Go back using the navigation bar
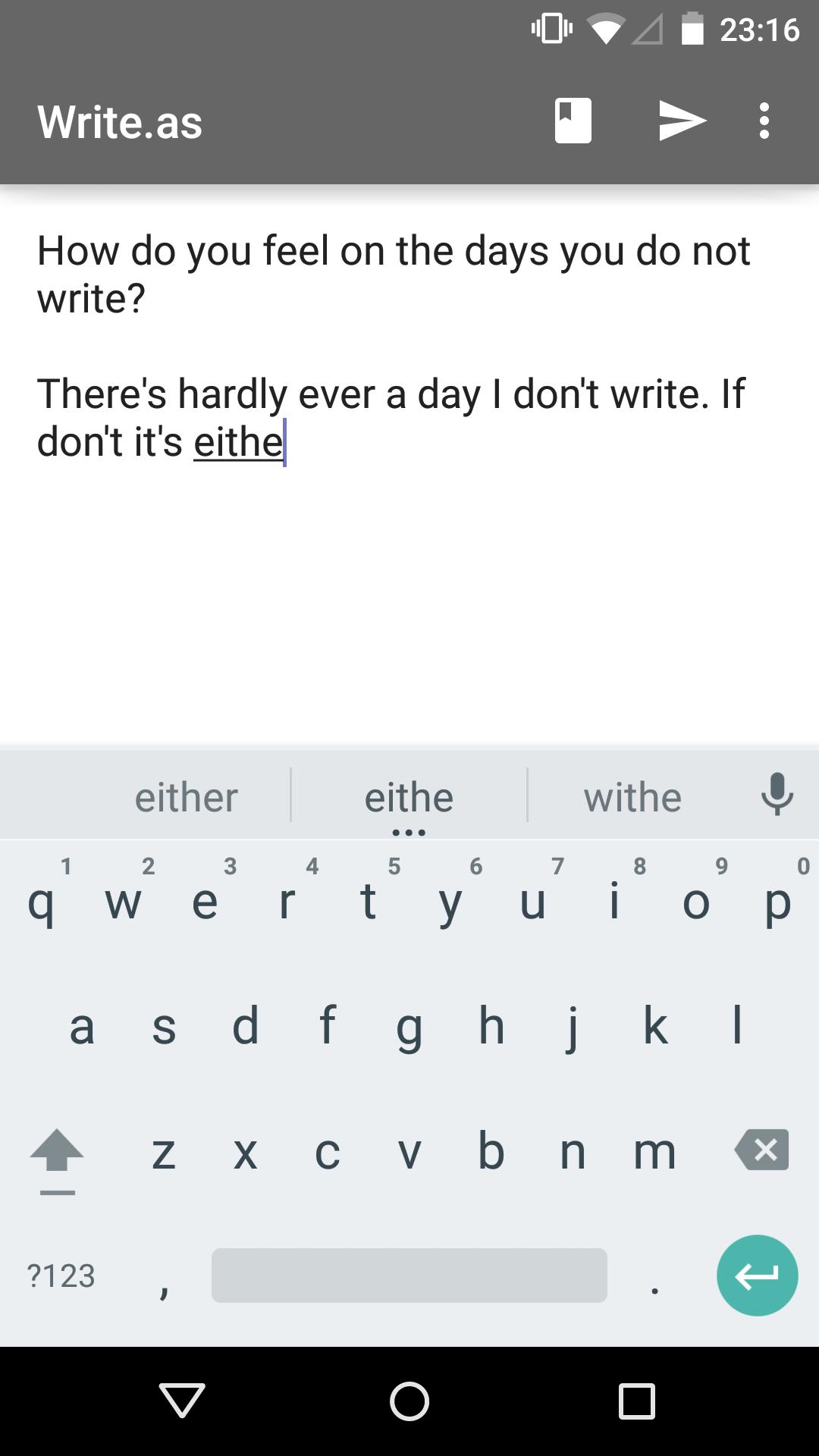 pos(182,1400)
